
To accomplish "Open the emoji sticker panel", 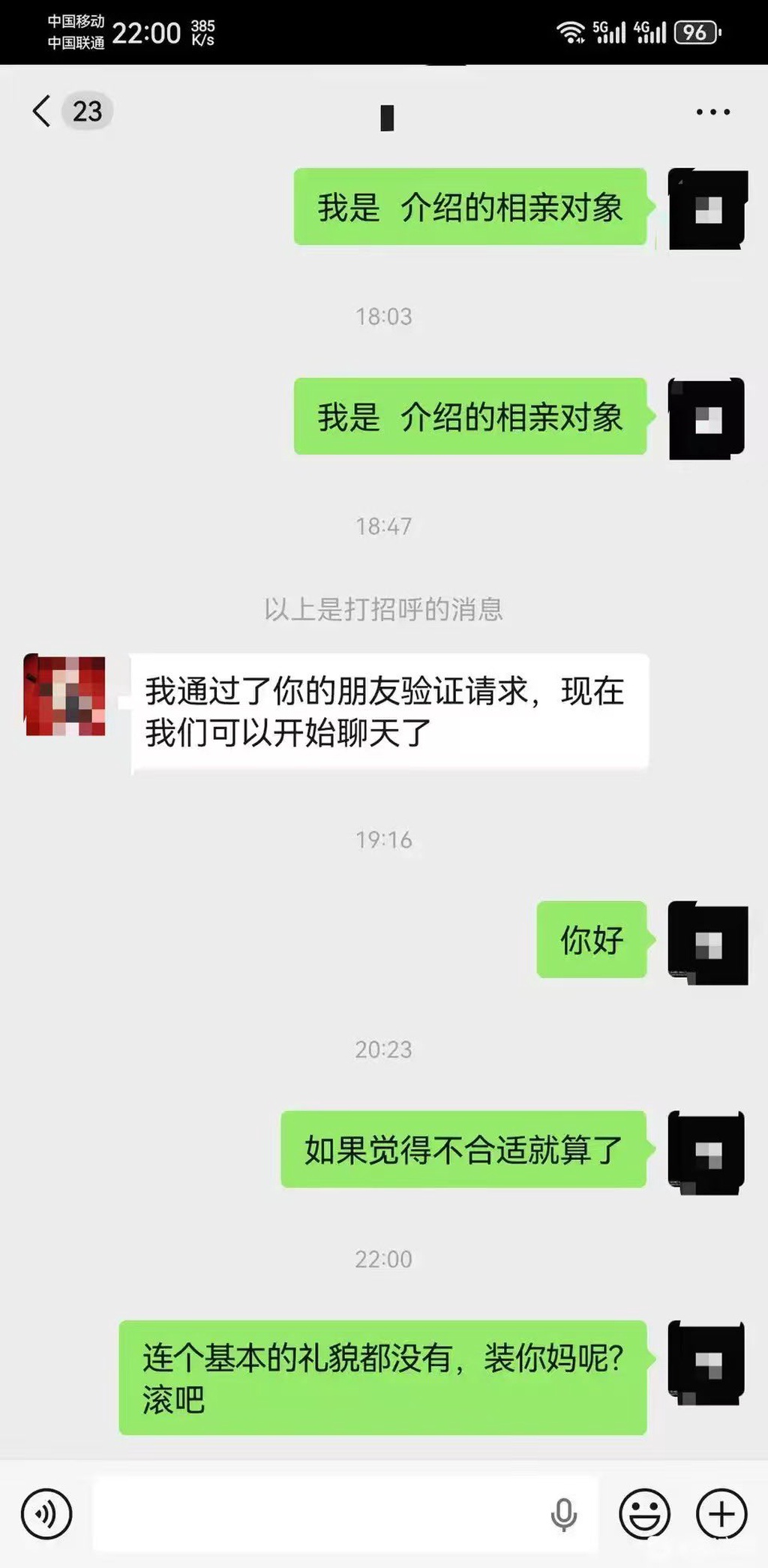I will [x=644, y=1513].
